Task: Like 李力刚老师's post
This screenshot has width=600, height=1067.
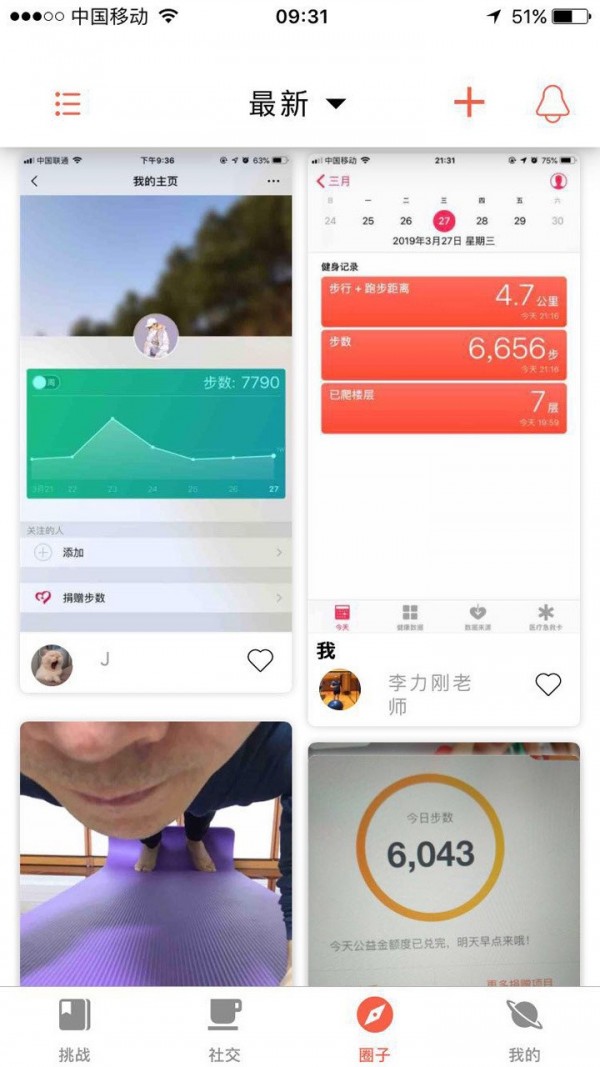Action: click(548, 684)
